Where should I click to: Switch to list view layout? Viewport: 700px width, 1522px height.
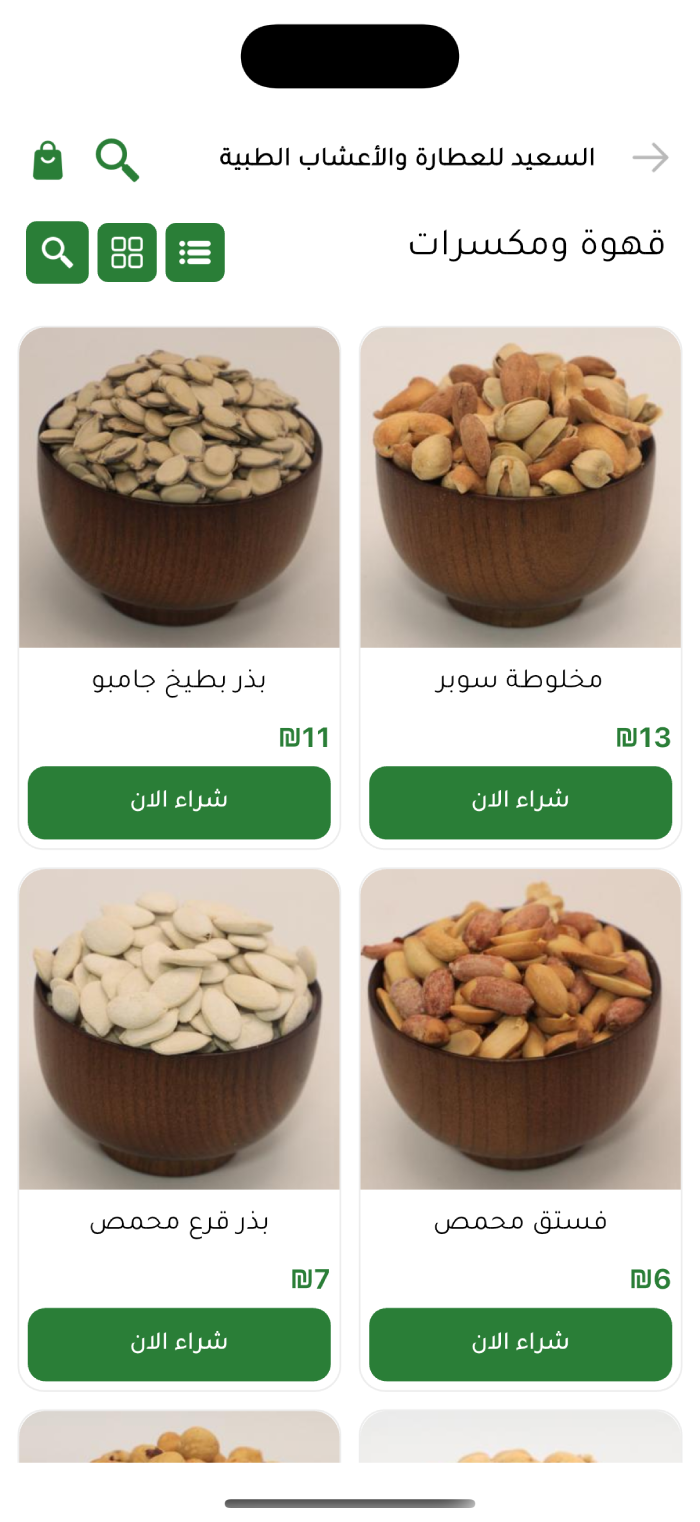coord(195,253)
